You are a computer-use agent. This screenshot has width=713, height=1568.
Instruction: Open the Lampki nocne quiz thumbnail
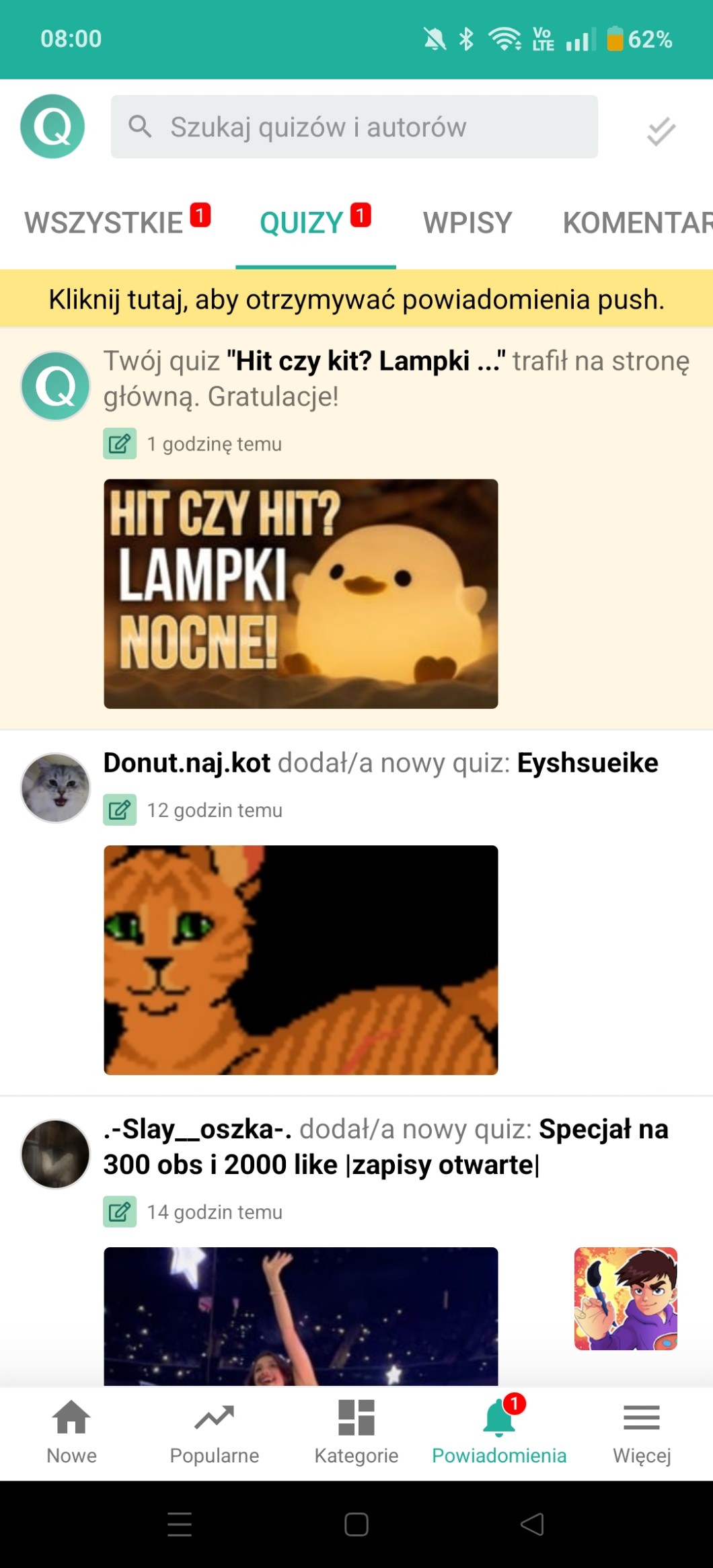tap(301, 594)
